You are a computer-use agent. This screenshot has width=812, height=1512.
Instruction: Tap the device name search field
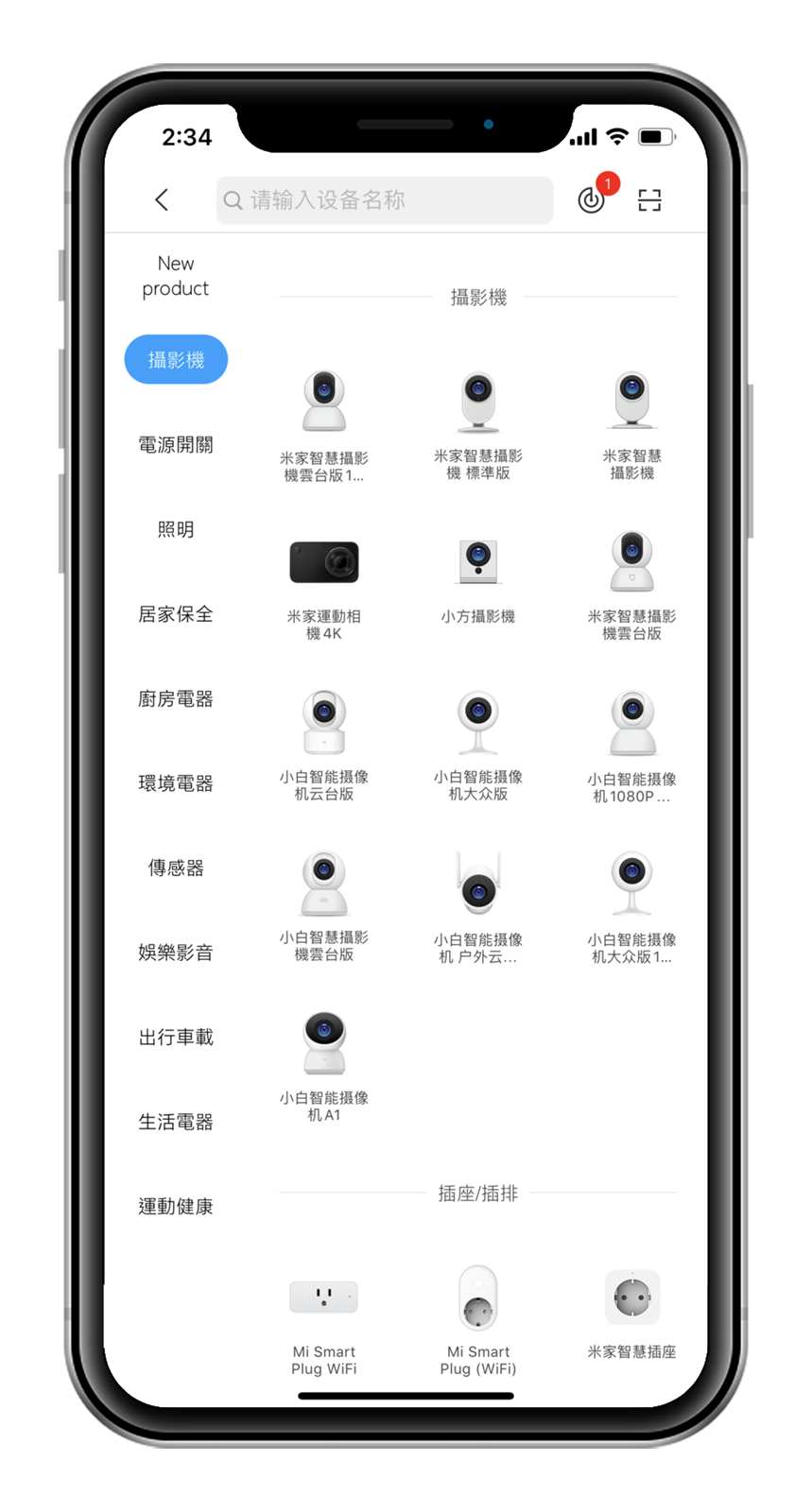tap(384, 200)
